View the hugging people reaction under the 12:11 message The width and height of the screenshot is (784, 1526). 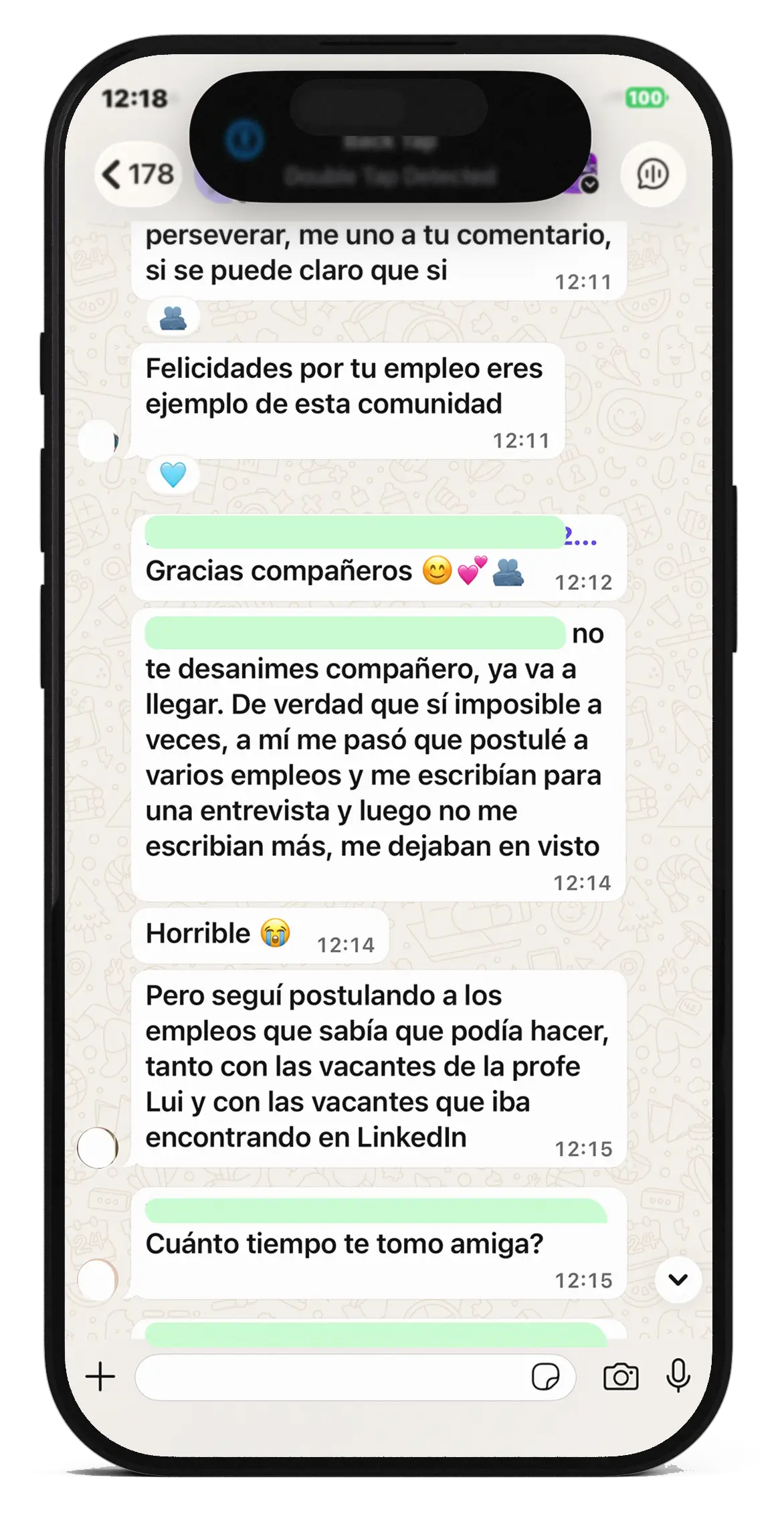(x=173, y=318)
